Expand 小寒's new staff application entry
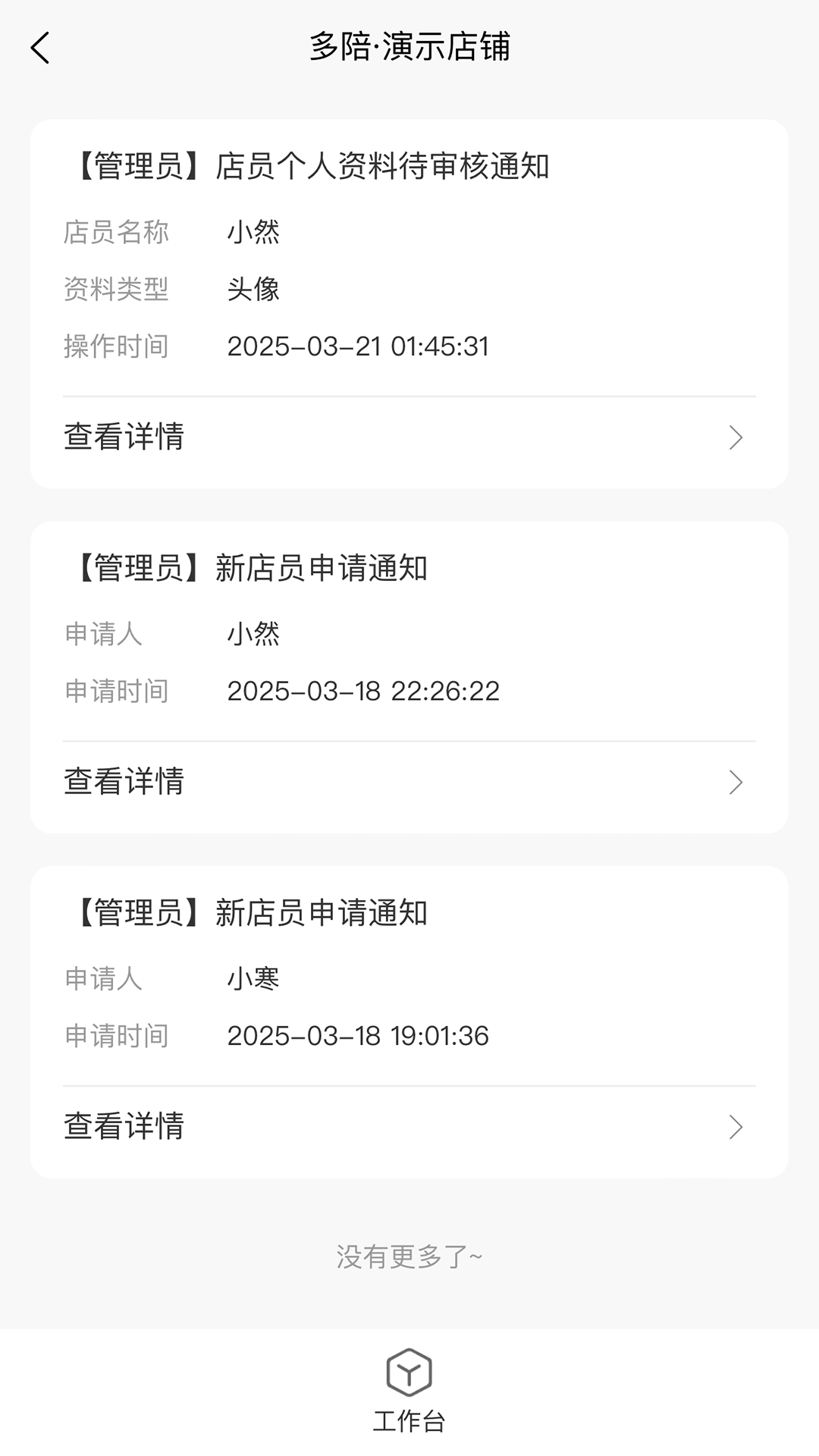The height and width of the screenshot is (1456, 819). pos(125,1128)
